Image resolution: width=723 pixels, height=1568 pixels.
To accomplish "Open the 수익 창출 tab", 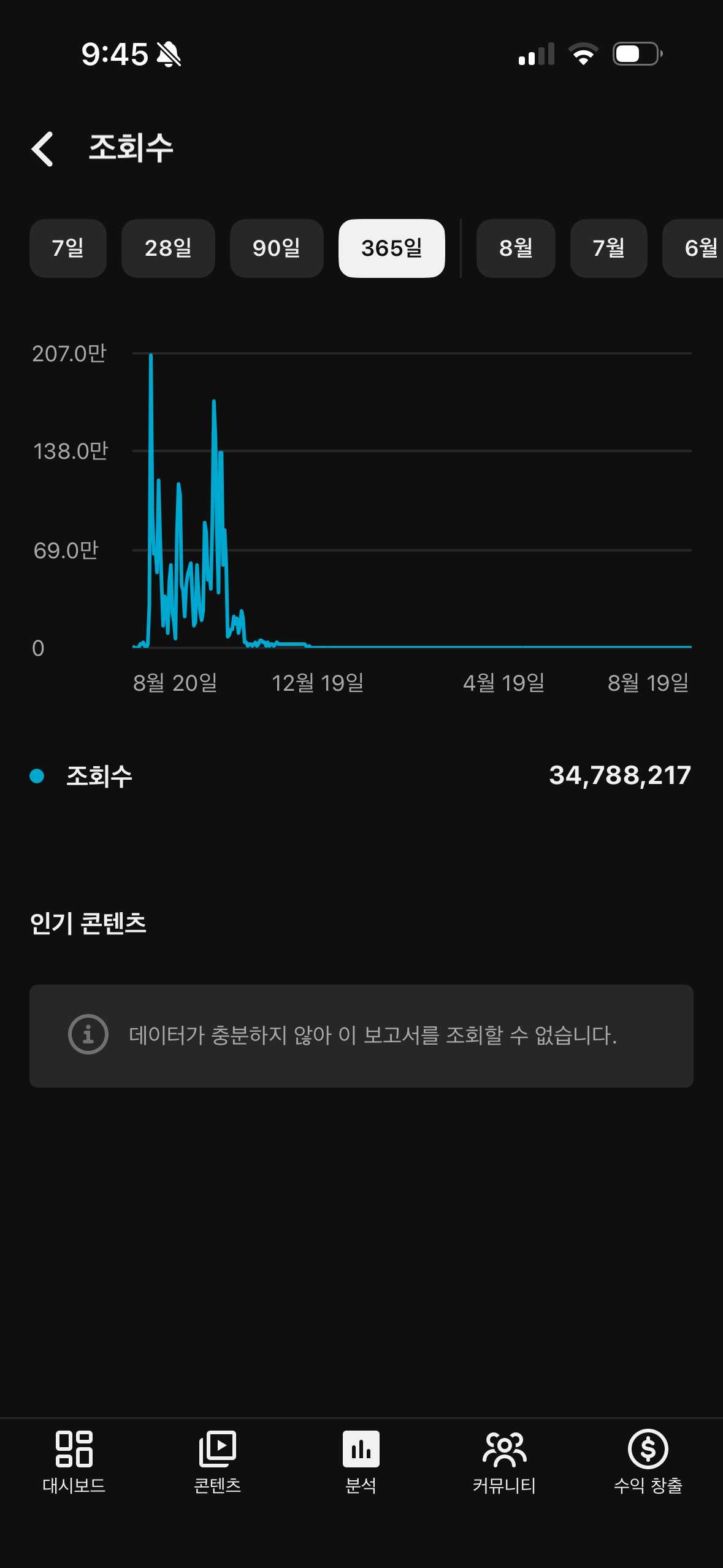I will 648,1462.
